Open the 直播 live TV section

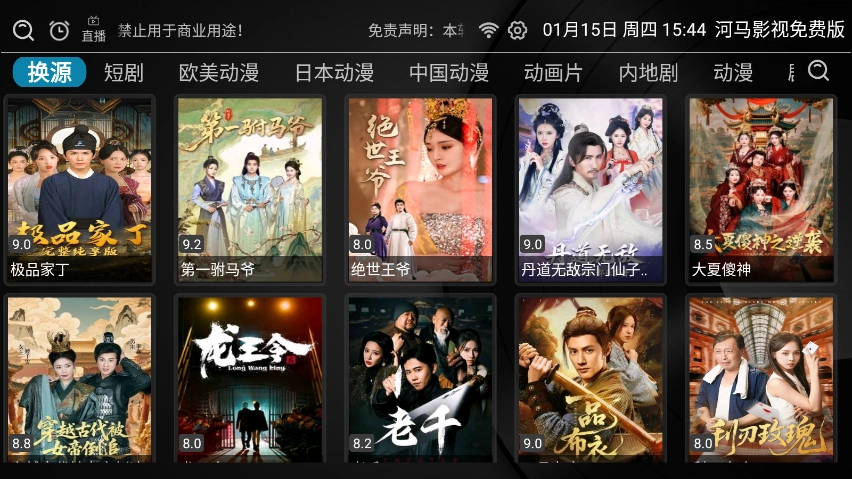[94, 29]
